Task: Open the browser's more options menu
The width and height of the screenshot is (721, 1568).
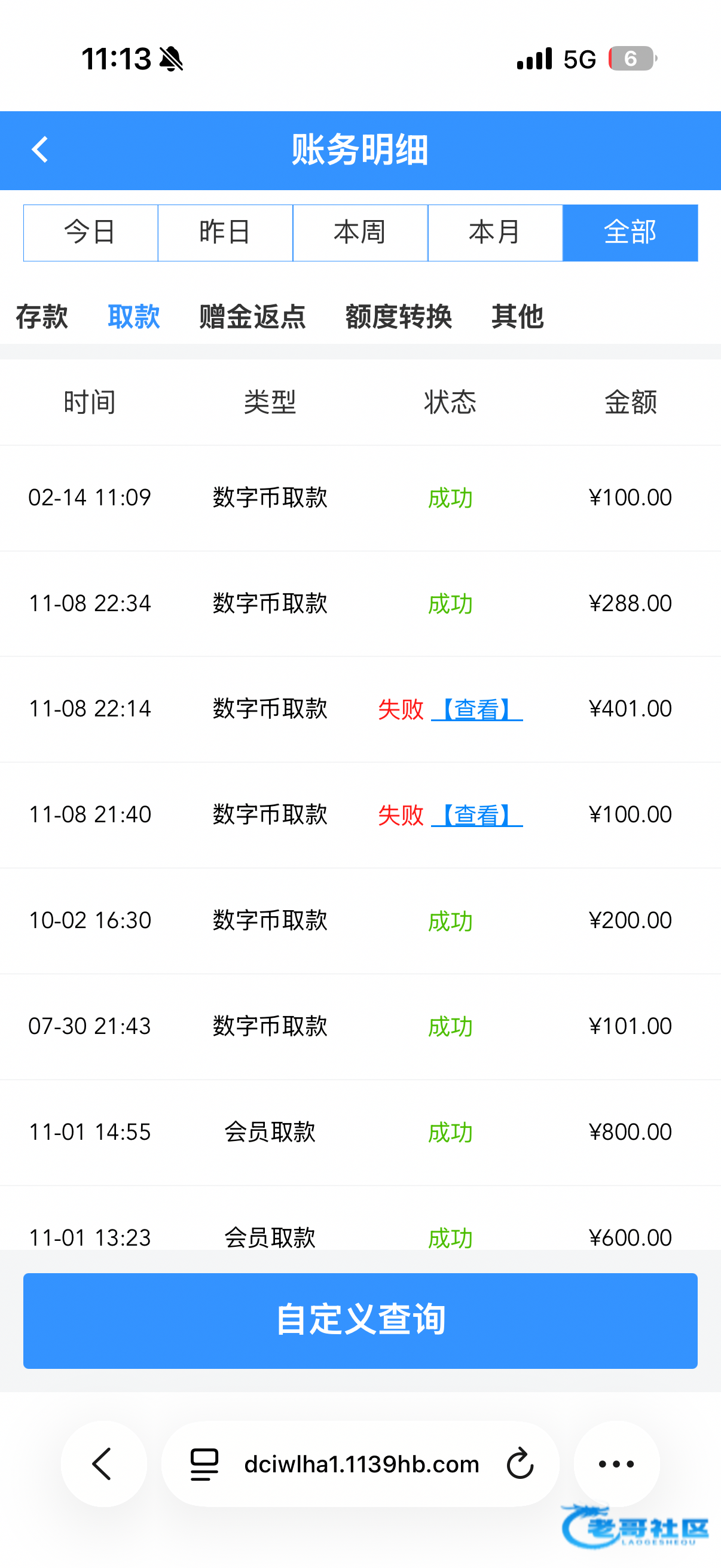Action: pos(616,1463)
